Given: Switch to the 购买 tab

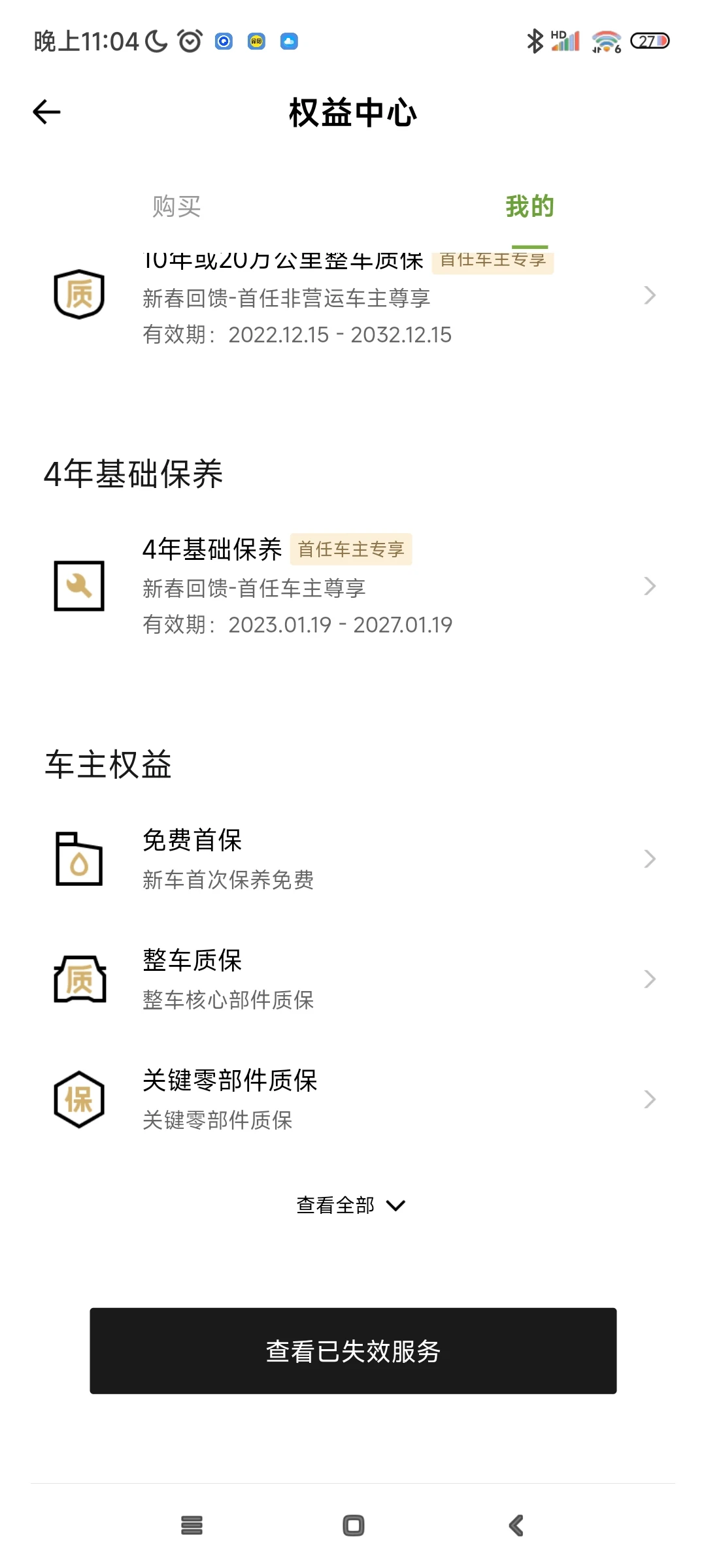Looking at the screenshot, I should (176, 206).
